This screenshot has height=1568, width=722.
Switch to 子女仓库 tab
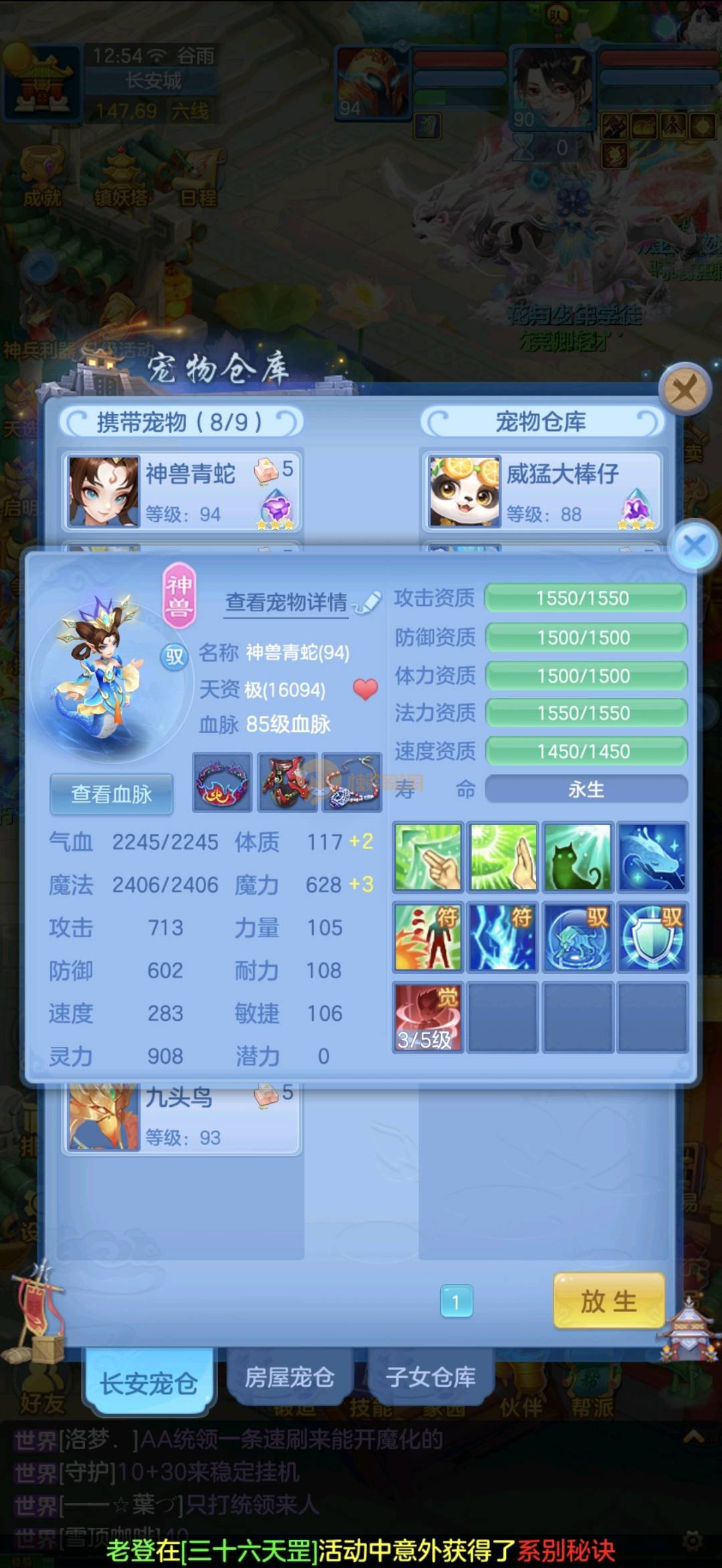click(431, 1377)
